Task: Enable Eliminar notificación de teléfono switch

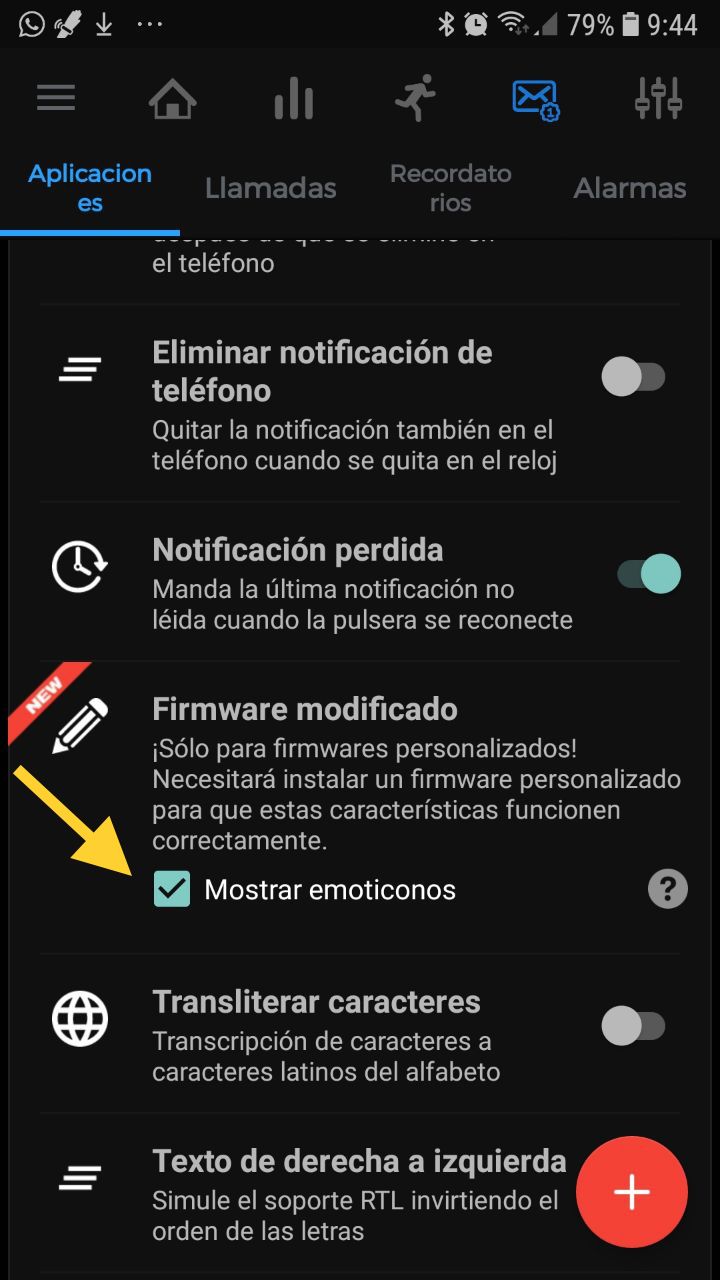Action: point(633,378)
